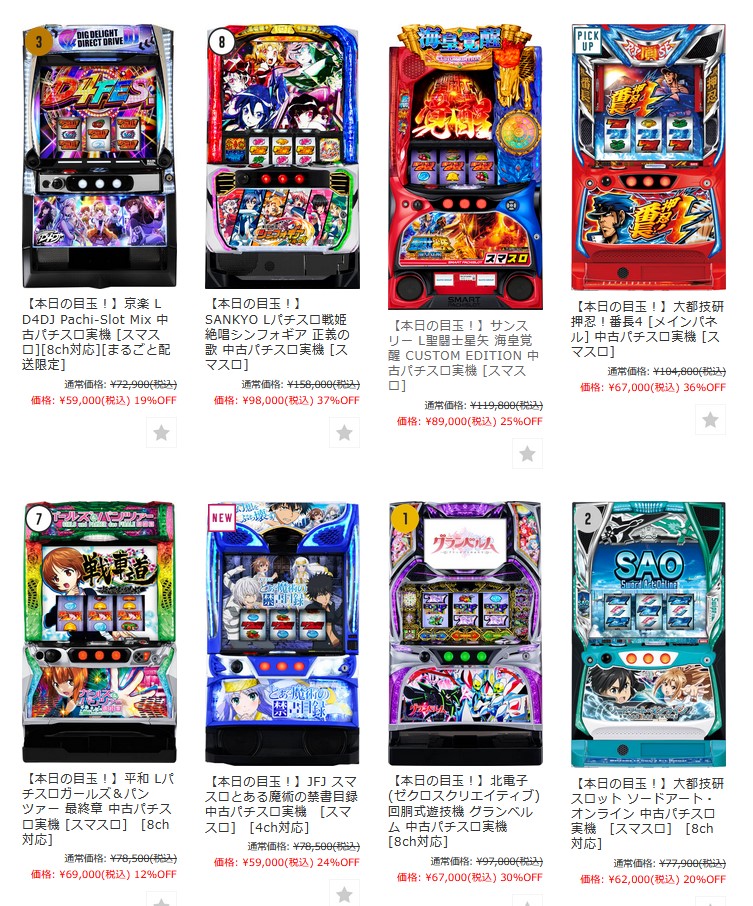Tap the star under 押忍！番長4
This screenshot has height=906, width=753.
point(710,419)
